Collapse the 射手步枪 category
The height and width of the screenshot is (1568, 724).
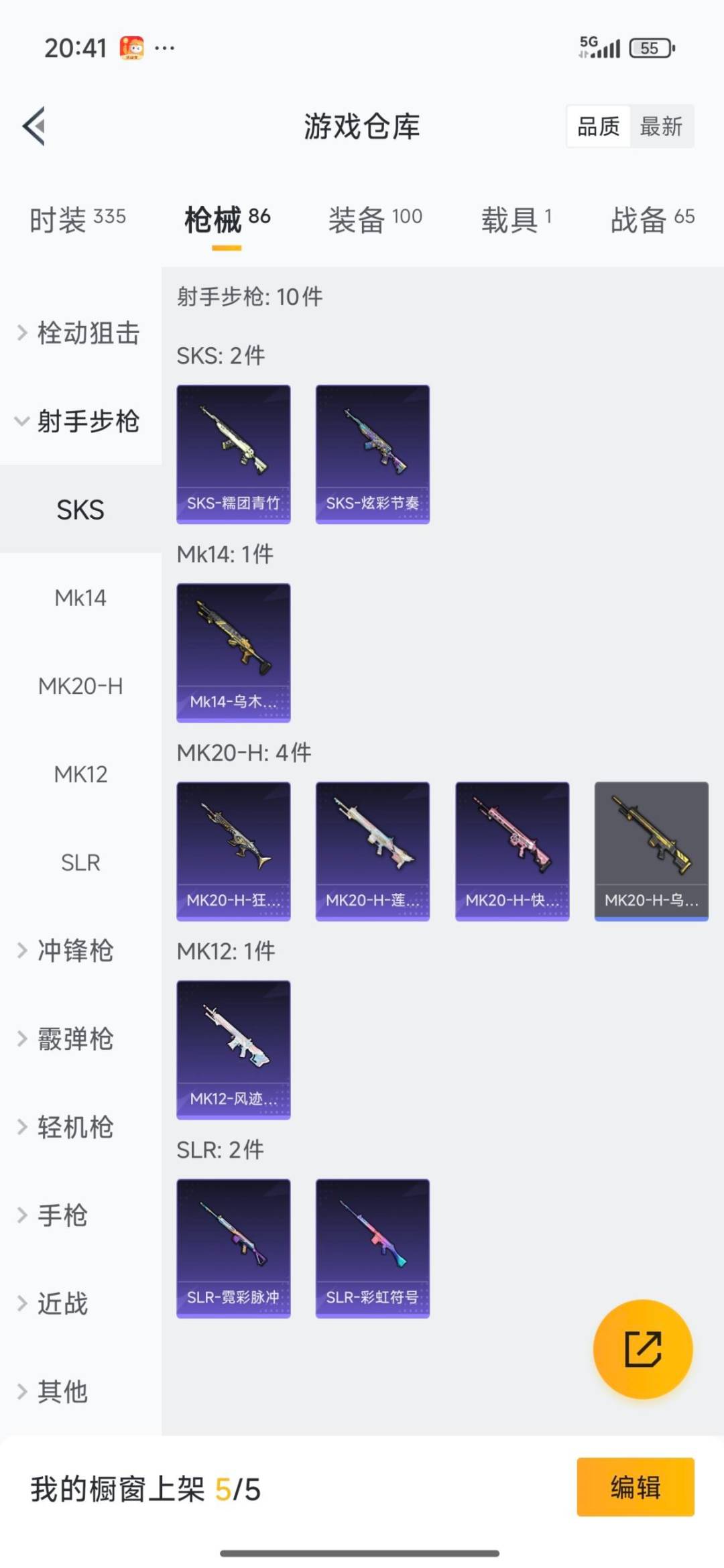pos(80,421)
